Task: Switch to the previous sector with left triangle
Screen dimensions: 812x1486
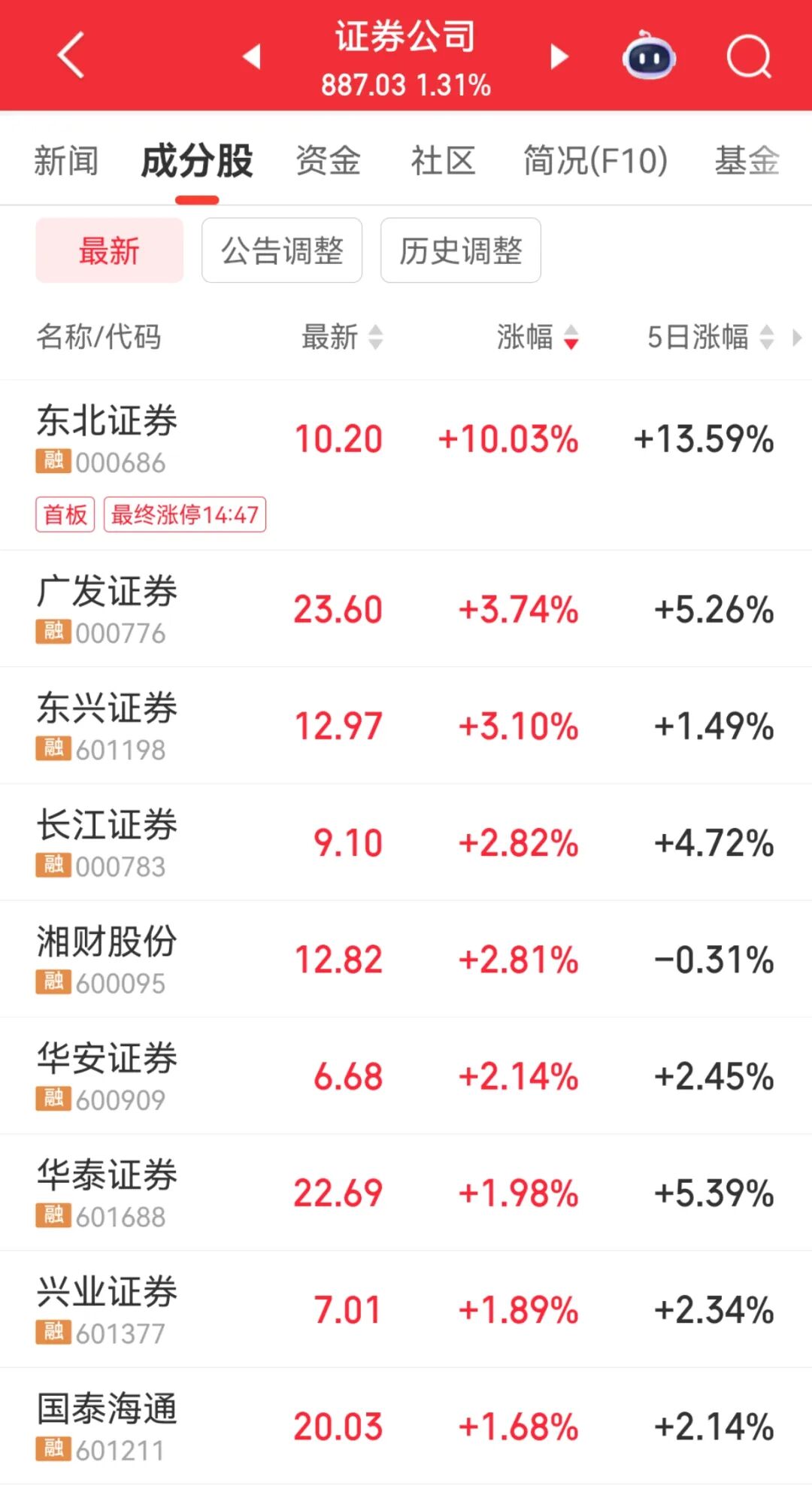Action: click(252, 56)
